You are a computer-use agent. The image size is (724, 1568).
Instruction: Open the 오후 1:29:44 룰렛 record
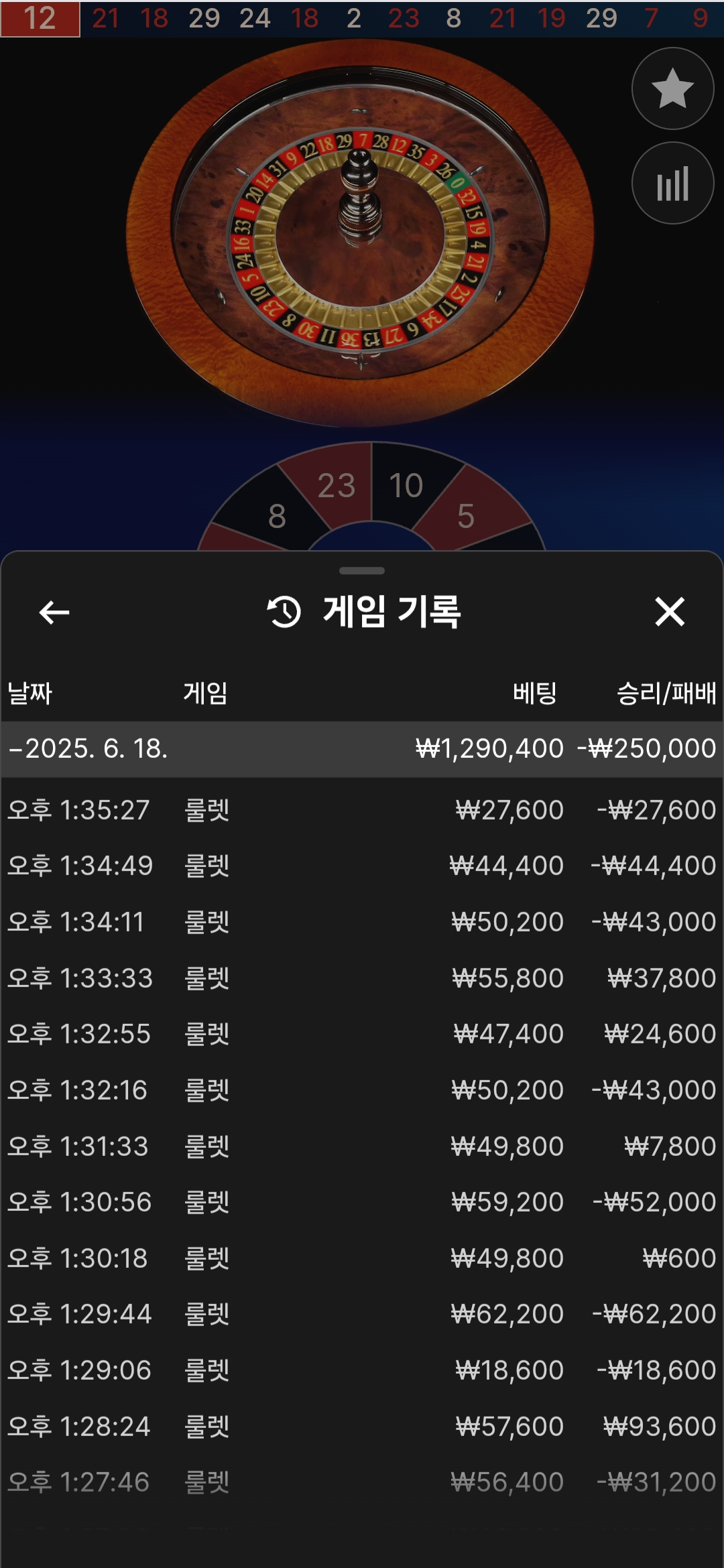point(362,1314)
